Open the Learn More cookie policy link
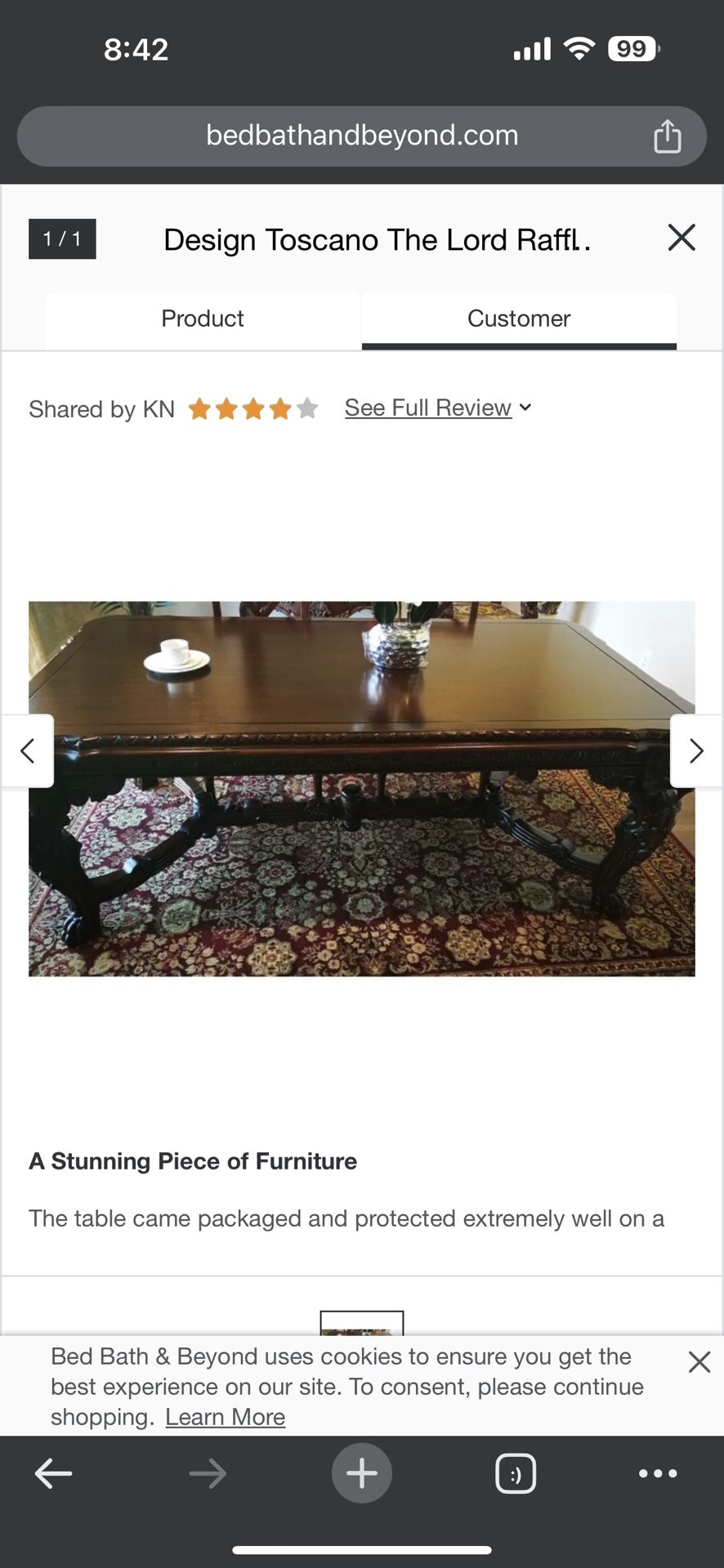The height and width of the screenshot is (1568, 724). 225,1417
